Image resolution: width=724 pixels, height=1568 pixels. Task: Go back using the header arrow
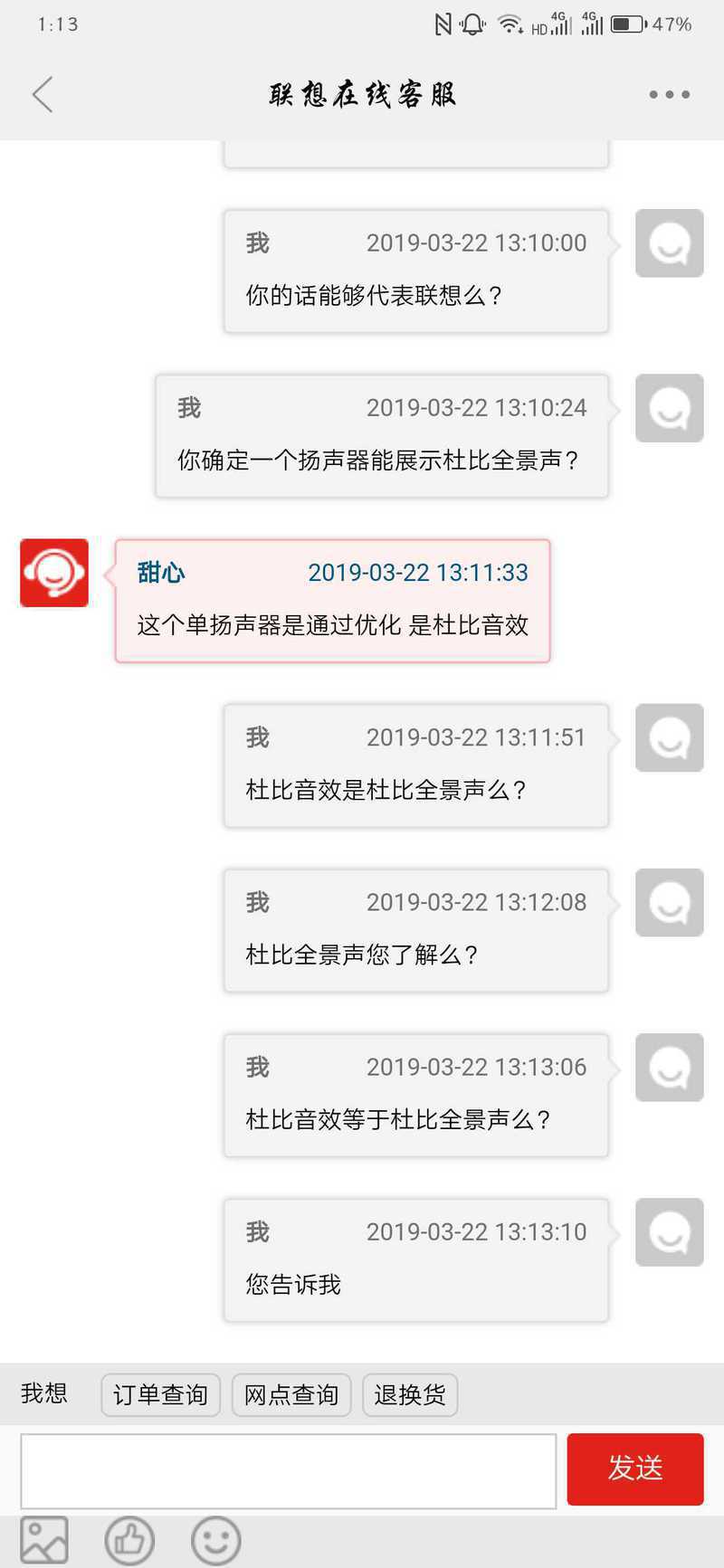click(x=43, y=94)
